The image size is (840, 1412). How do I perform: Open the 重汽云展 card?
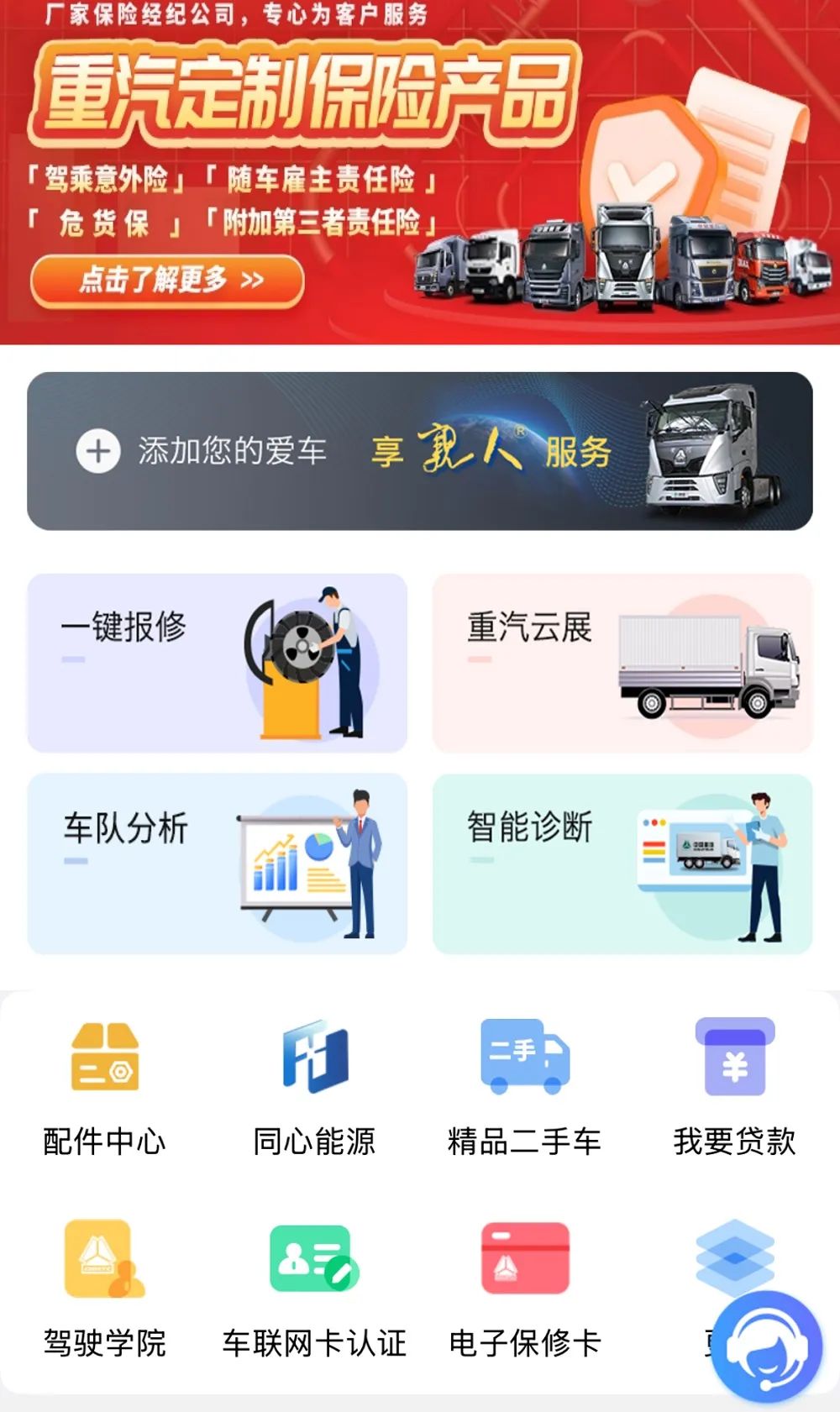click(622, 663)
